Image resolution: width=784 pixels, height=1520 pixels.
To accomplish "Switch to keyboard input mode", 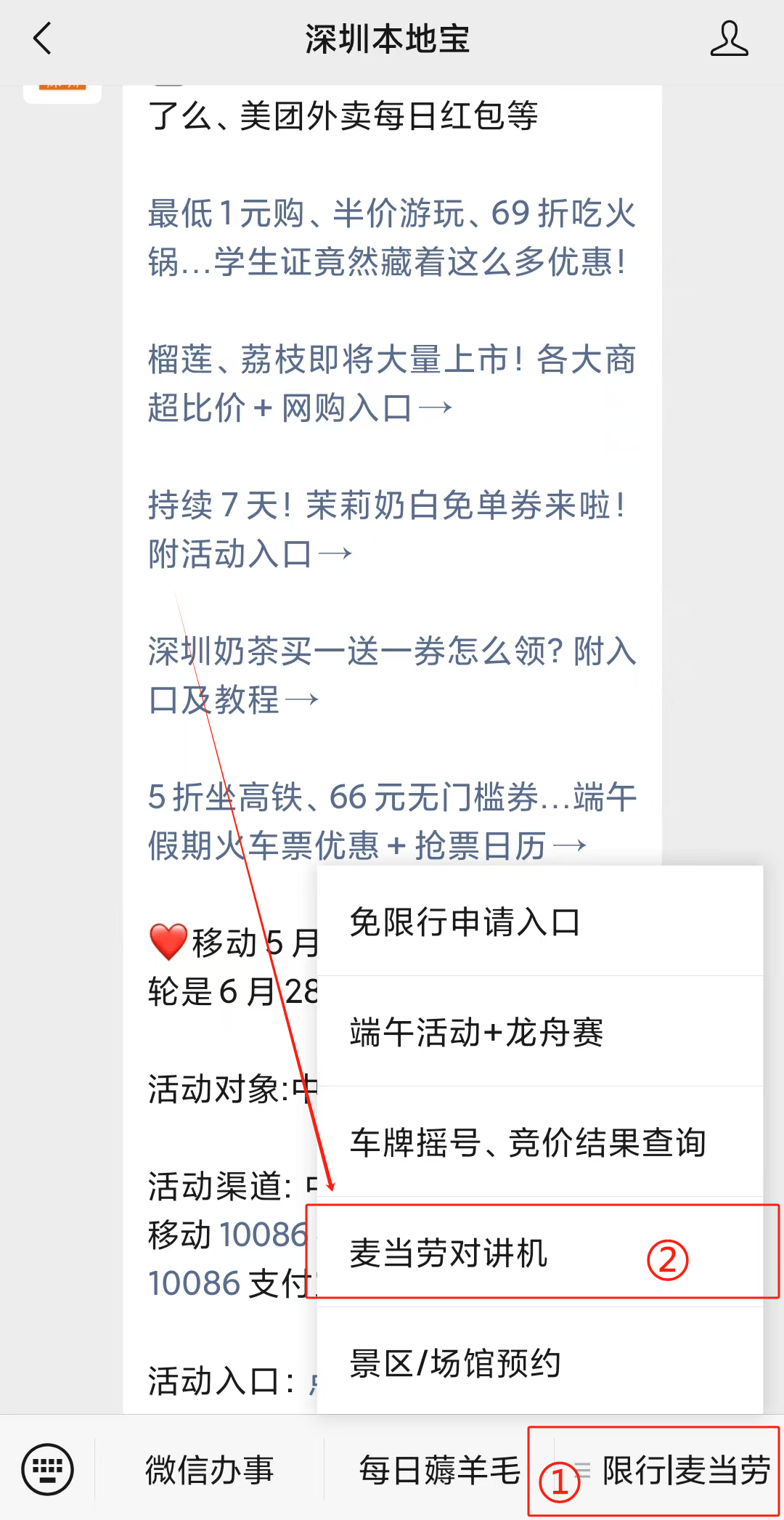I will click(x=47, y=1469).
